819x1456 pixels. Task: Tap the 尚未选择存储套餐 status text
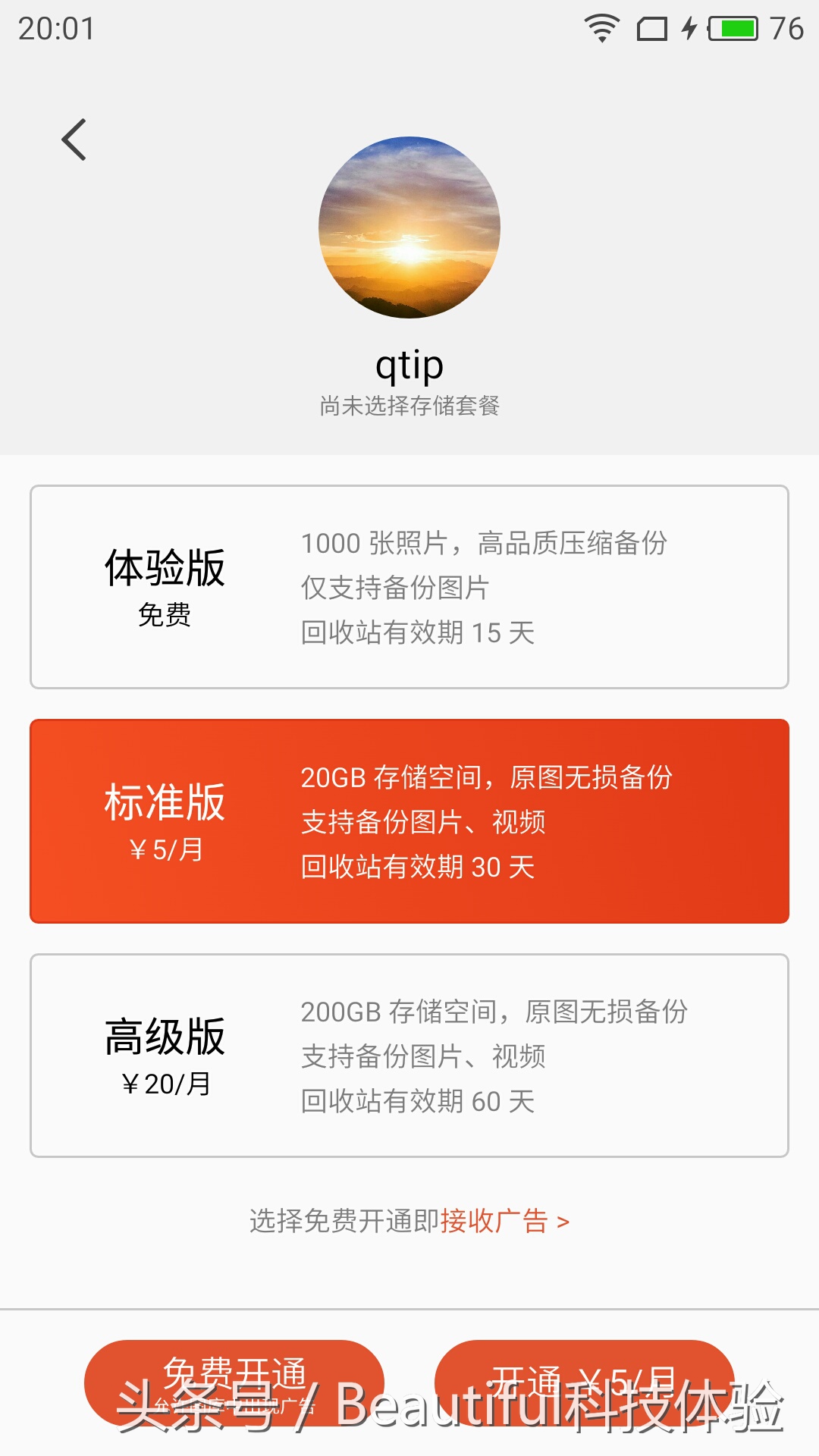coord(409,406)
